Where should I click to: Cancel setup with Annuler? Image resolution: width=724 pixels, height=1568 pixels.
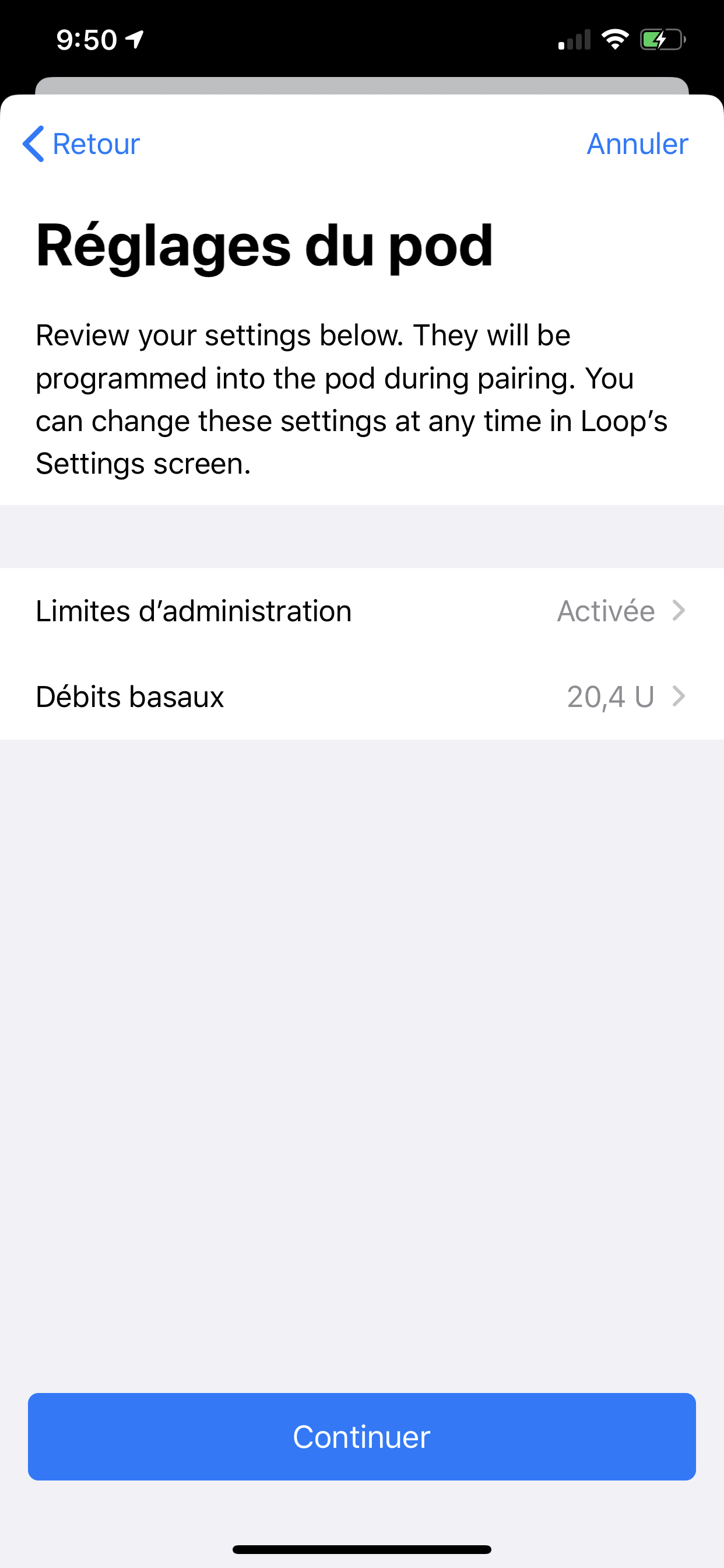tap(637, 144)
